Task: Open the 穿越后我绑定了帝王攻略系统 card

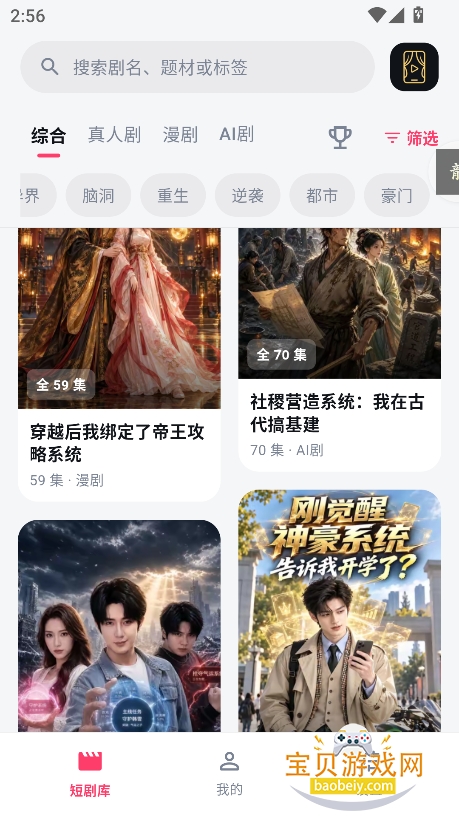Action: point(119,364)
